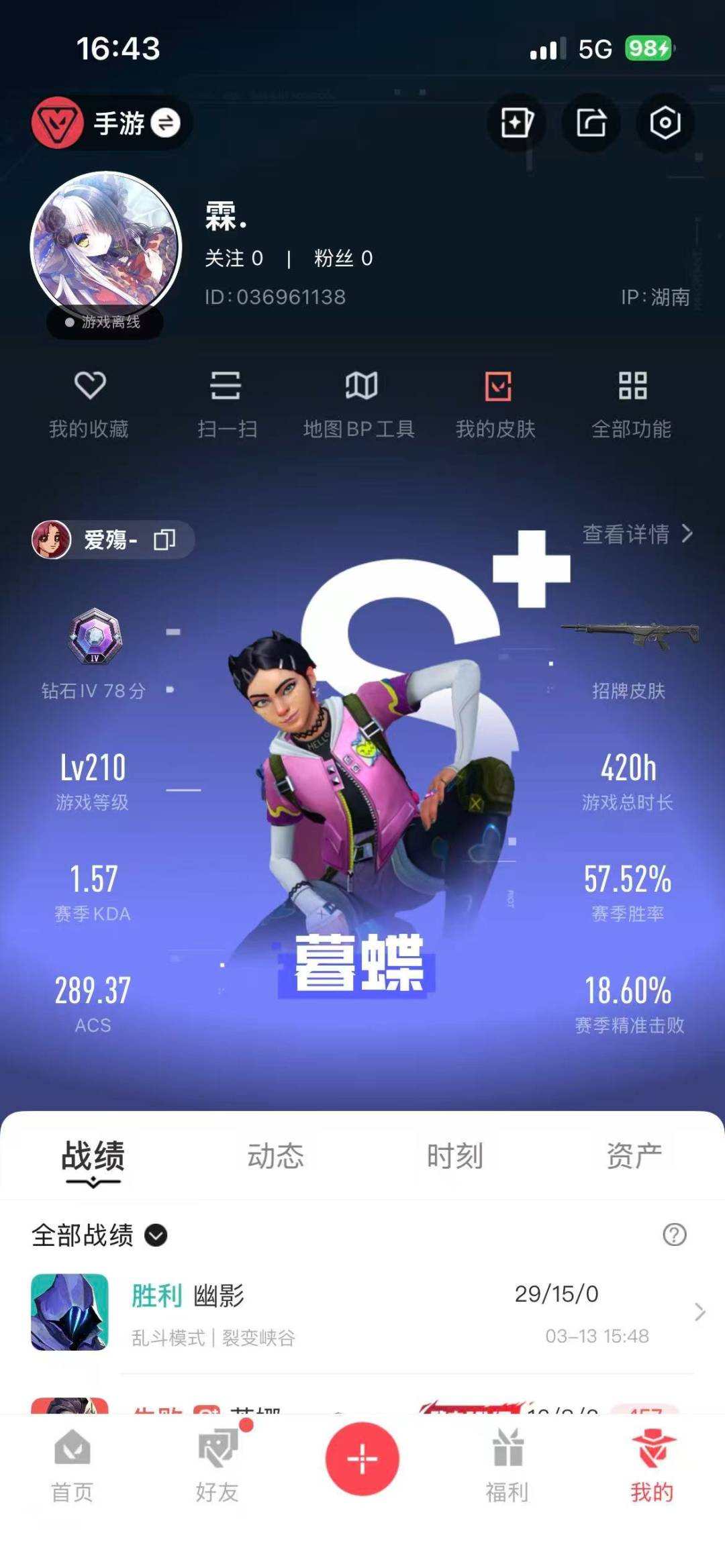This screenshot has height=1568, width=725.
Task: Open the 地图BP工具 map tool
Action: [360, 403]
